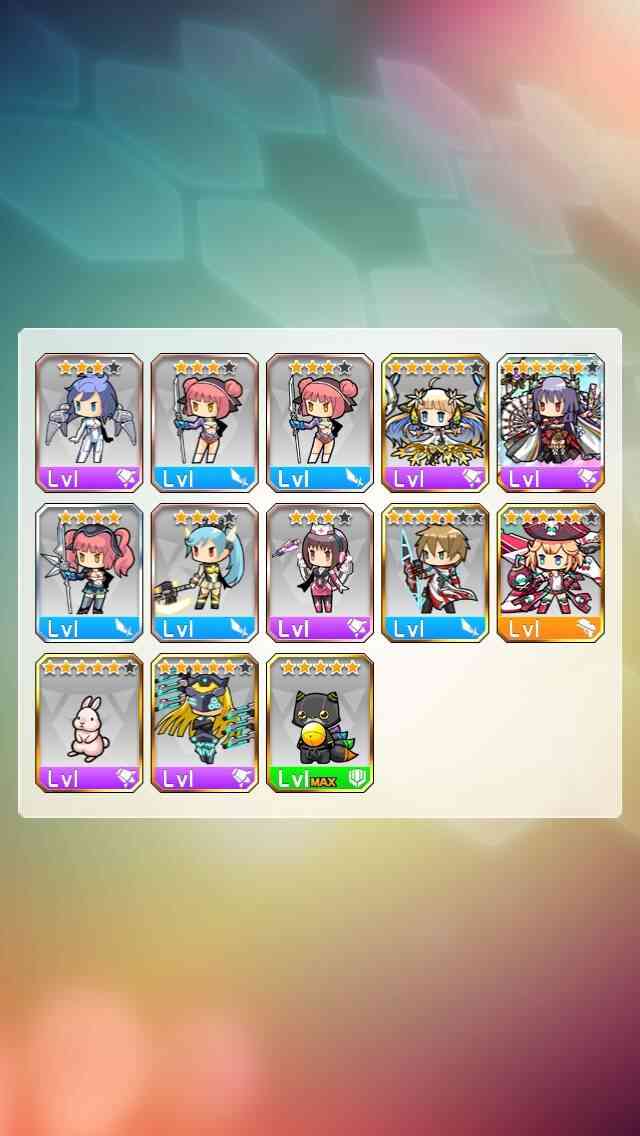The image size is (640, 1136).
Task: Open the nurse girl character card
Action: (x=320, y=573)
